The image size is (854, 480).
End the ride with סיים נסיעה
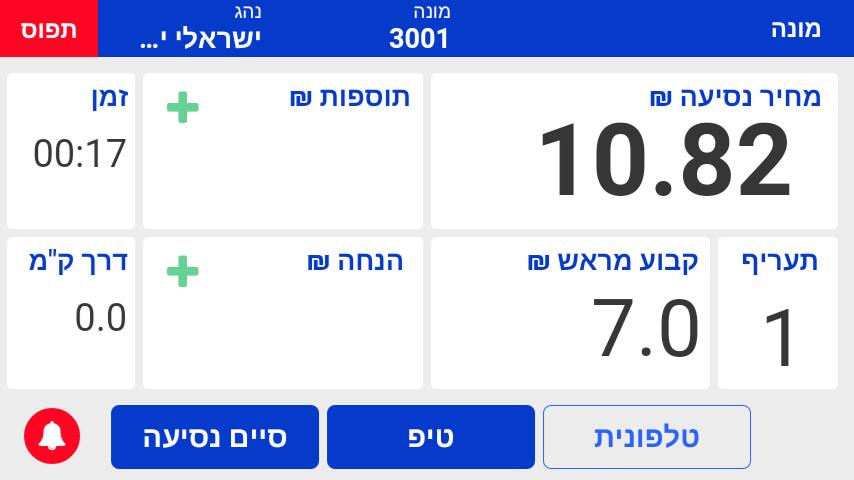215,437
